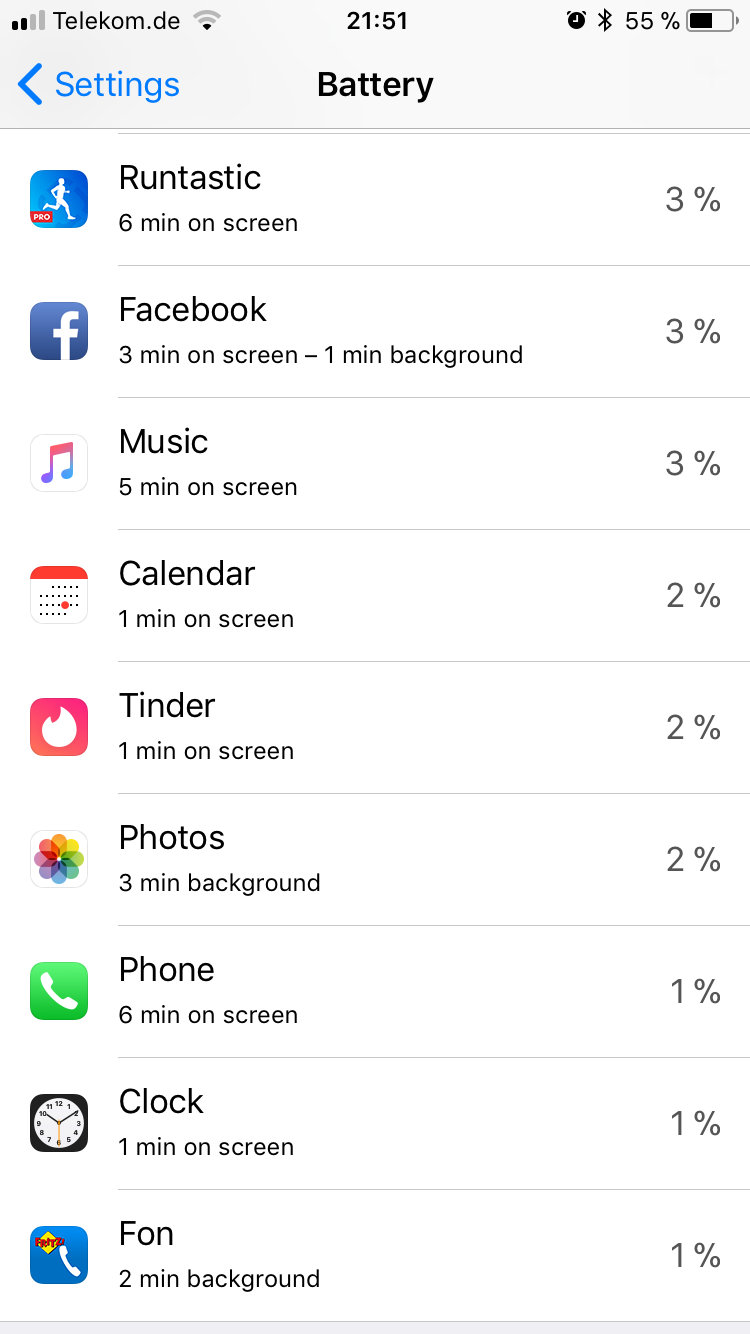
Task: Tap the Fon usage row
Action: click(375, 1255)
